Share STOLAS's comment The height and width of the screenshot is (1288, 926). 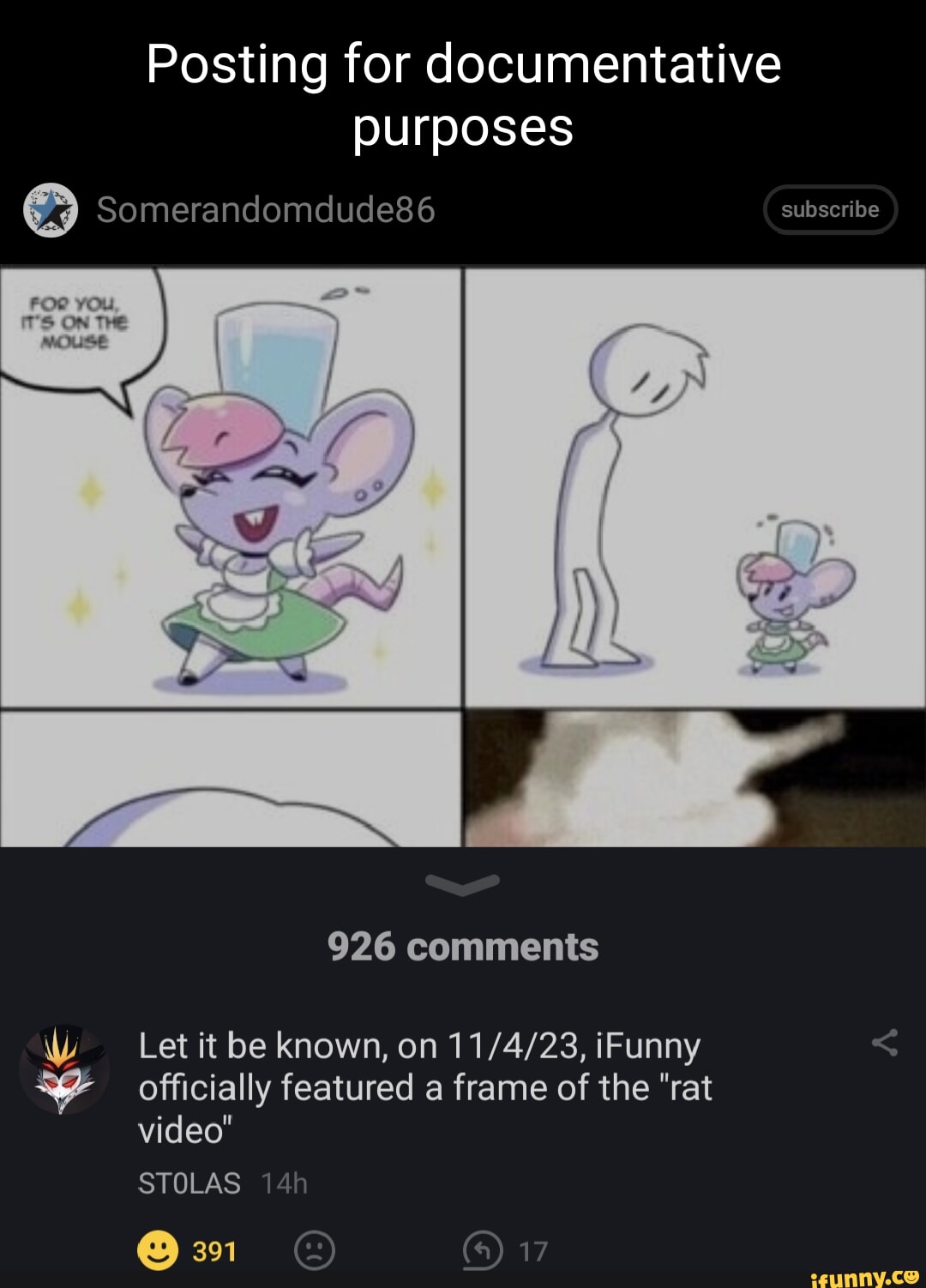pyautogui.click(x=884, y=1042)
